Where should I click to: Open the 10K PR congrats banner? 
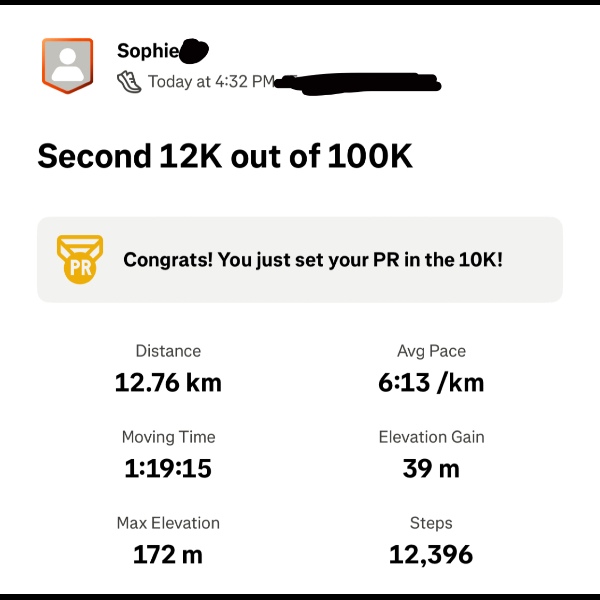(x=300, y=260)
